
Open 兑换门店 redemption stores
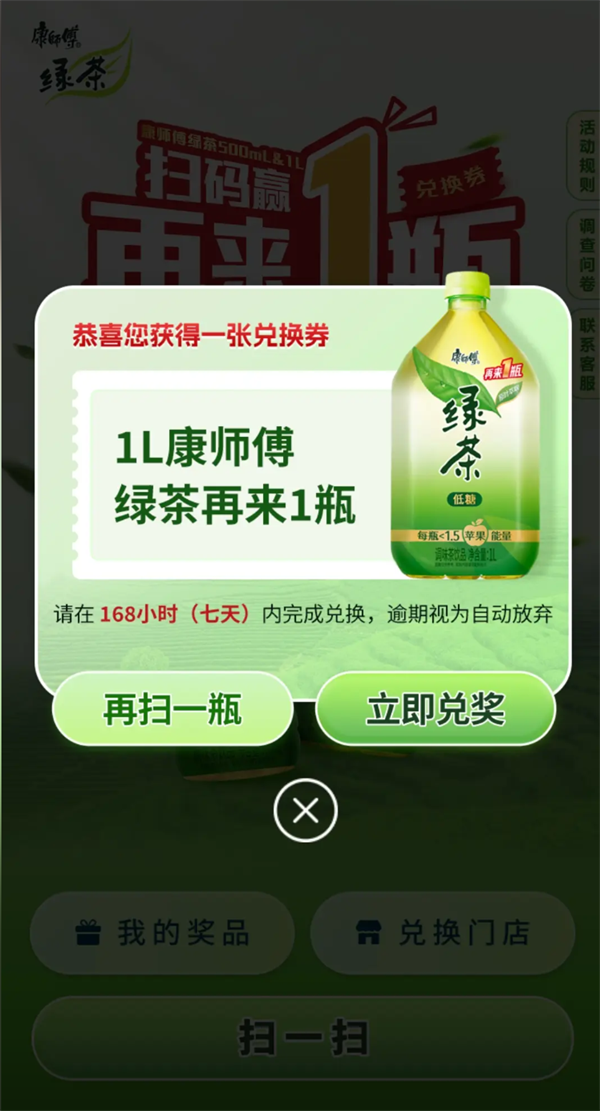point(442,933)
